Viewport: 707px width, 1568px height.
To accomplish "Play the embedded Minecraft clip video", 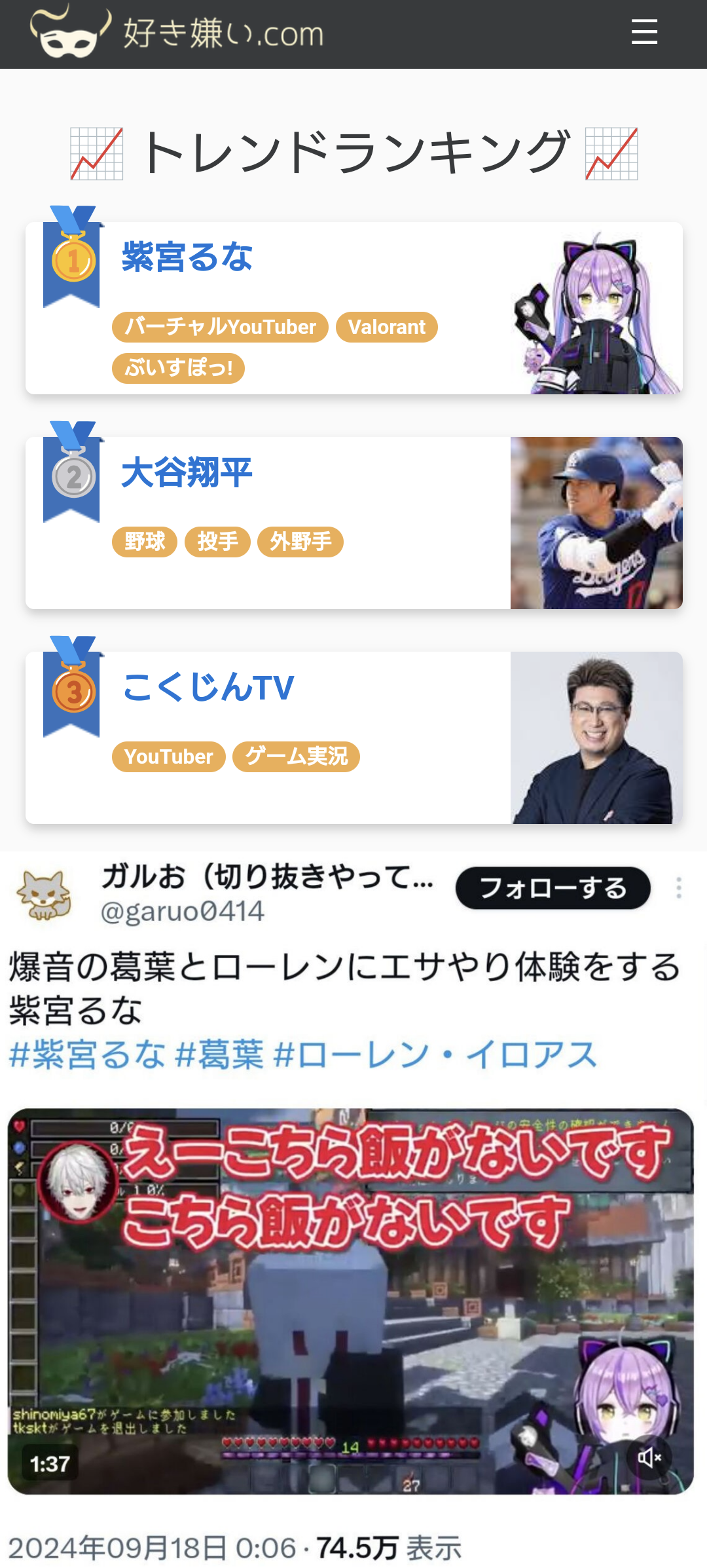I will tap(350, 1300).
